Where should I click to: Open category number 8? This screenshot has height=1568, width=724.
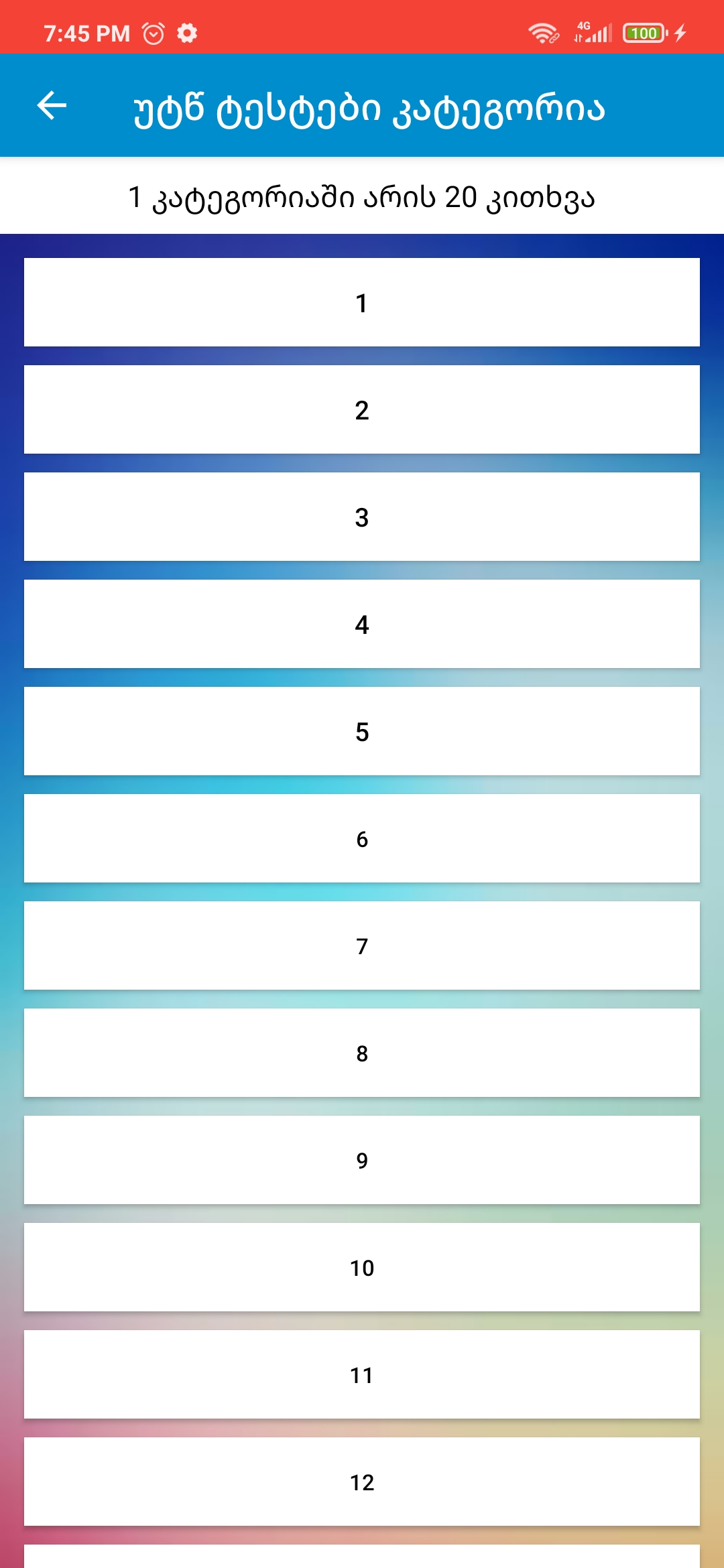362,1053
